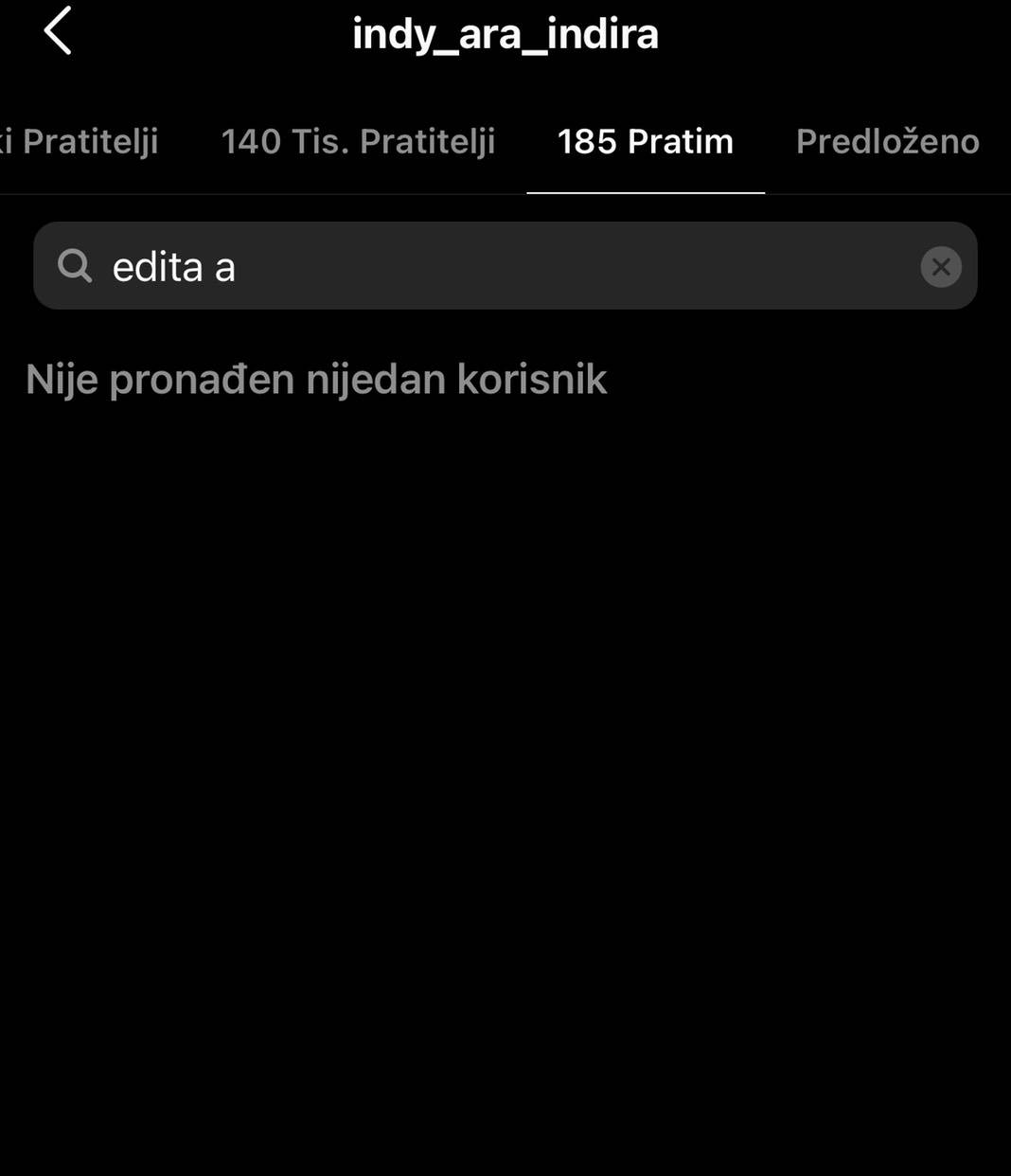Click inside the search input field
The image size is (1011, 1176).
[x=473, y=266]
